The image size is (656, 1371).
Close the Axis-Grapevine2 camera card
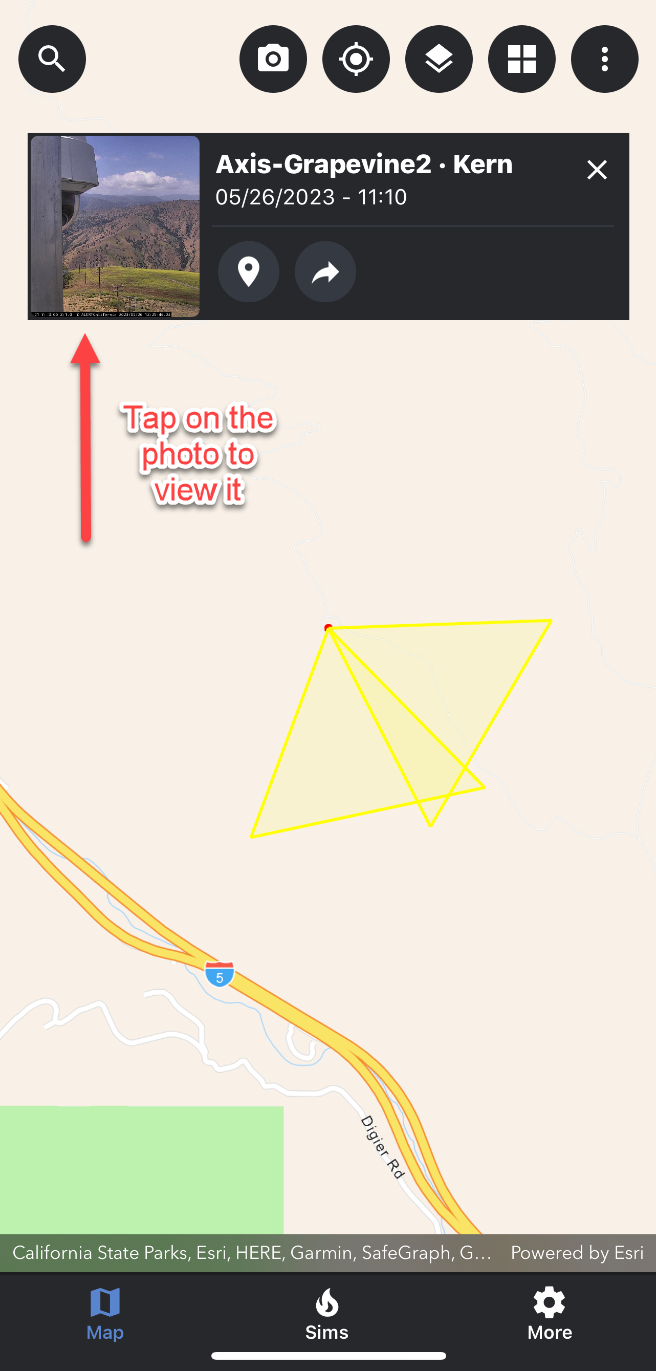tap(597, 170)
